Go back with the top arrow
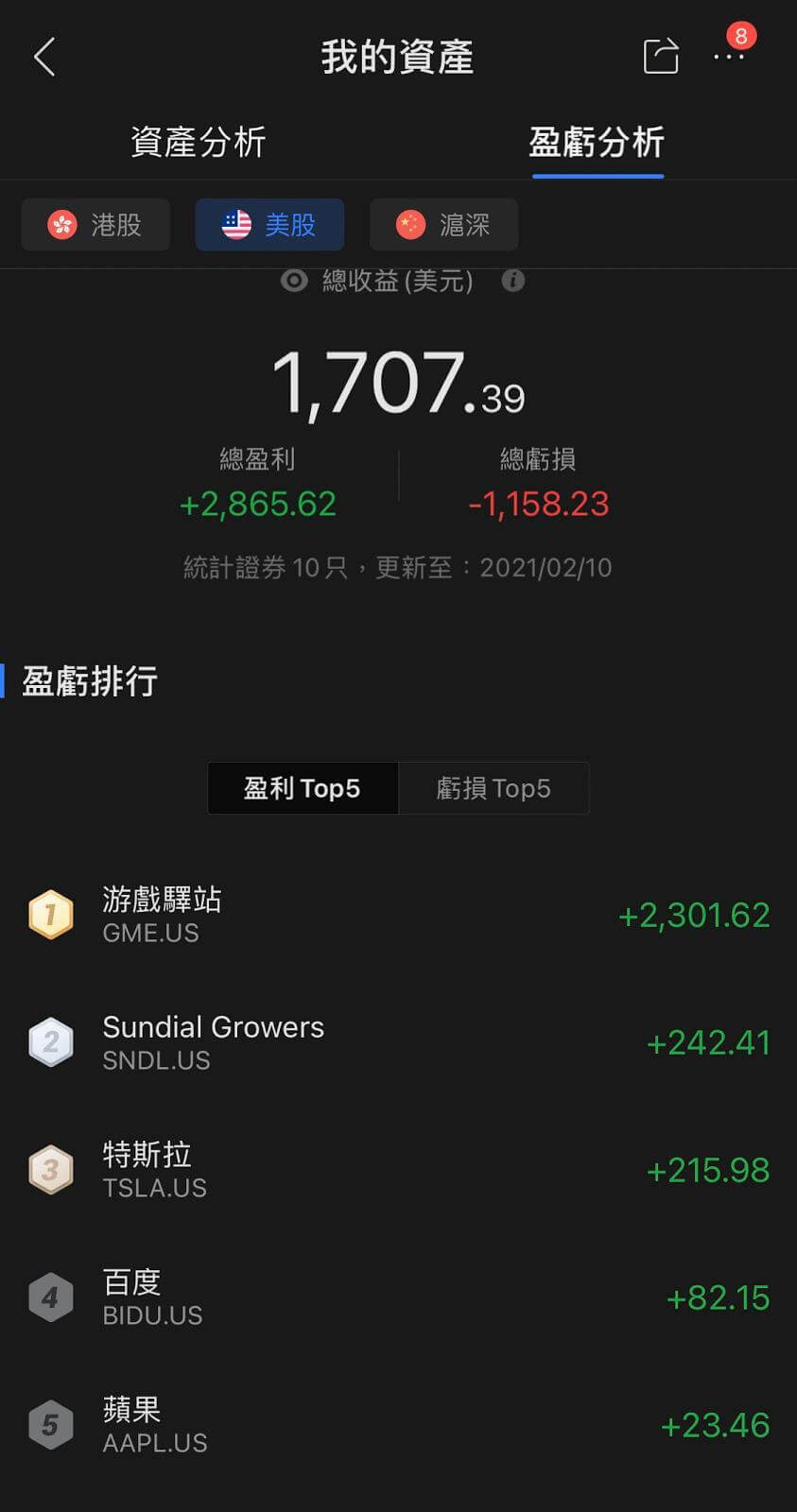This screenshot has height=1512, width=797. (x=44, y=57)
